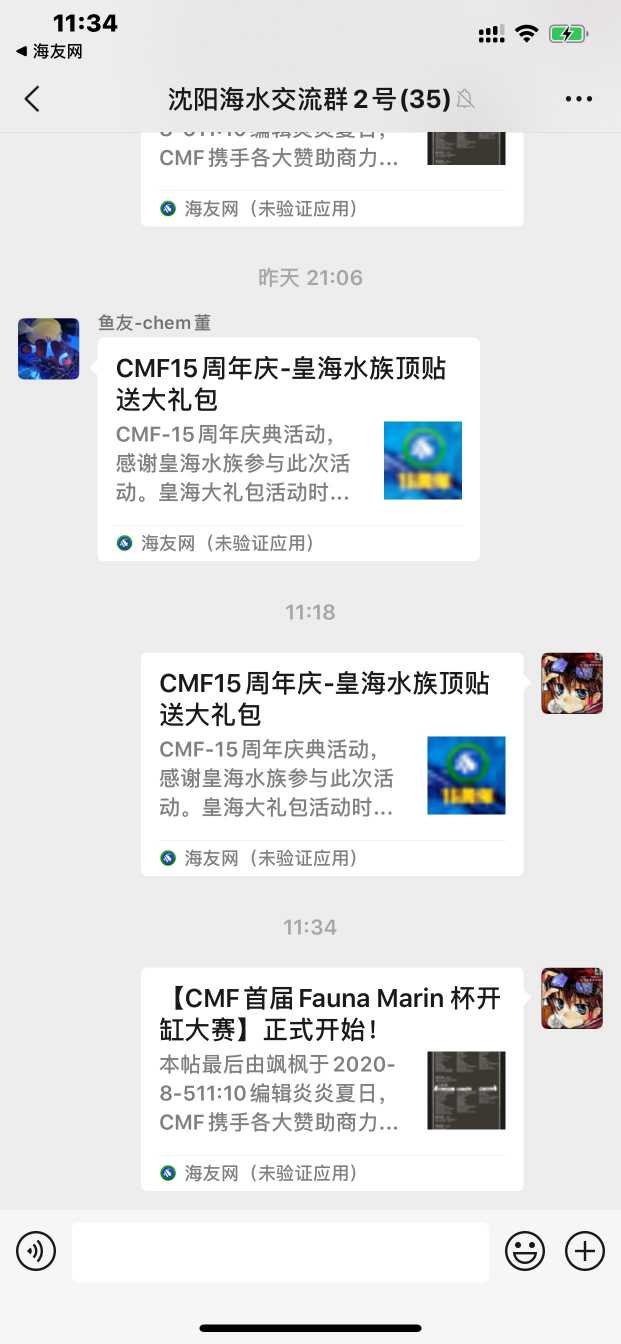The image size is (621, 1344).
Task: Open the group chat options menu
Action: [x=579, y=98]
